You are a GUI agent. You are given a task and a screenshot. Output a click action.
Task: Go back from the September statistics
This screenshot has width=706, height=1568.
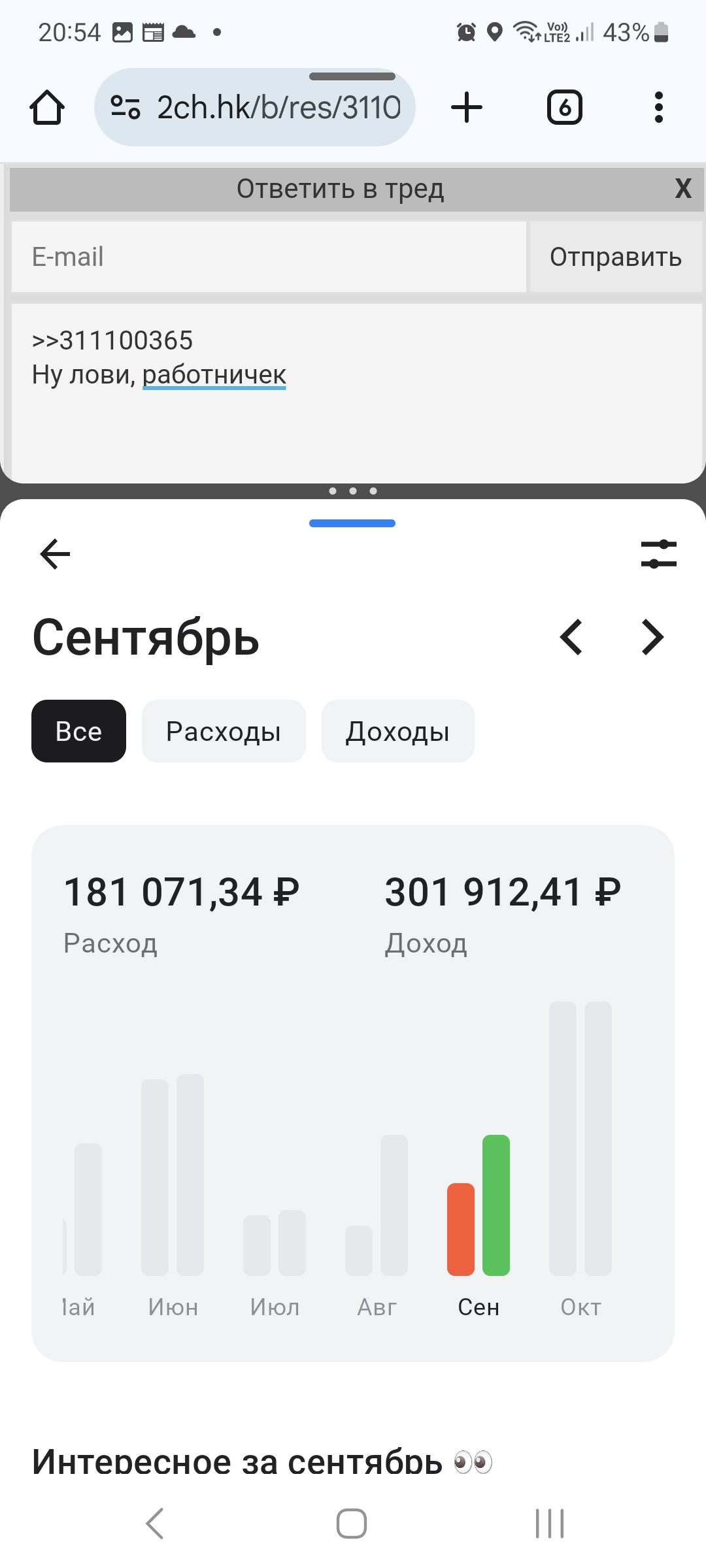tap(55, 554)
